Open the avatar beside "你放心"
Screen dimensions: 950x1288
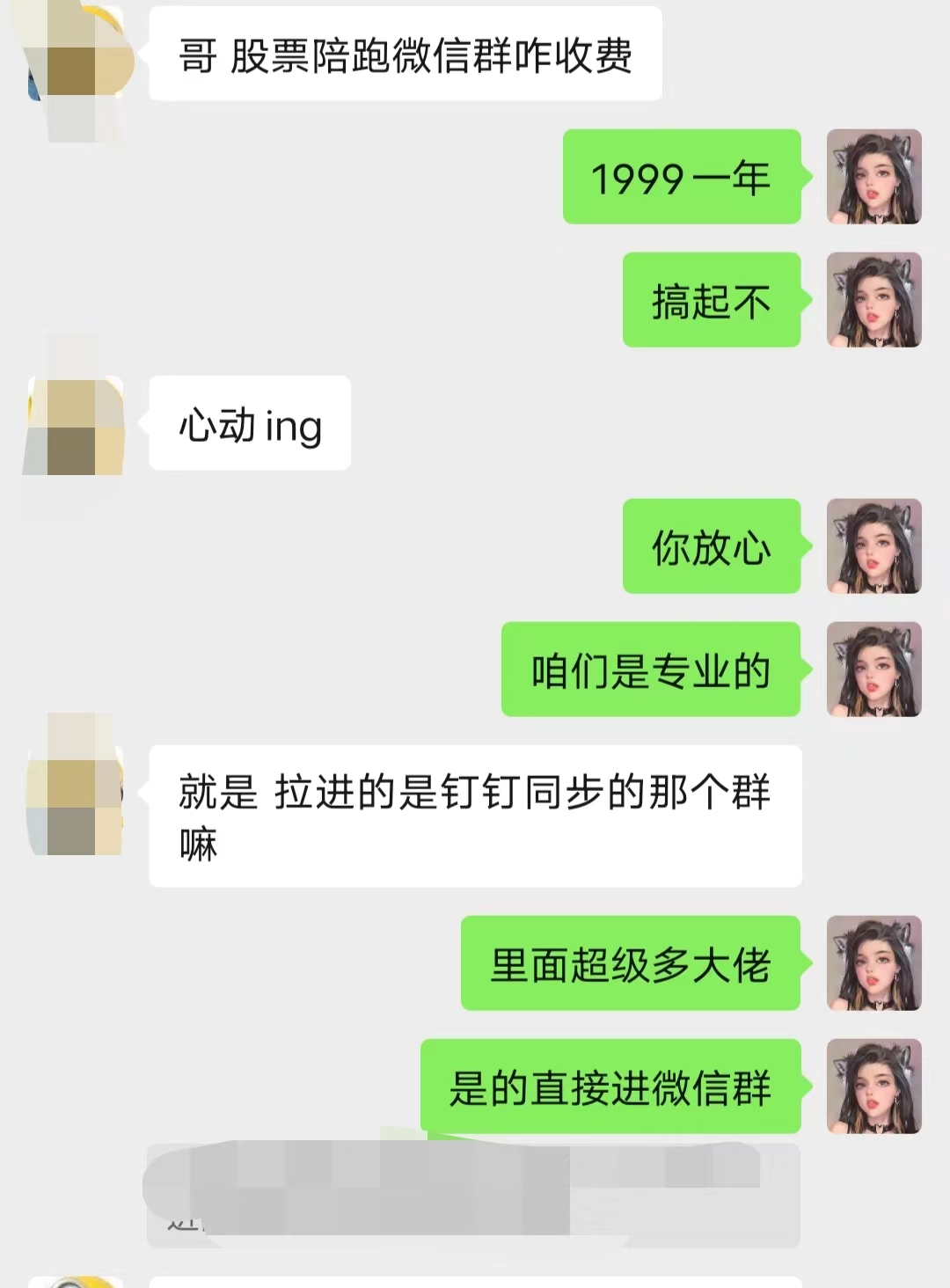pos(873,547)
